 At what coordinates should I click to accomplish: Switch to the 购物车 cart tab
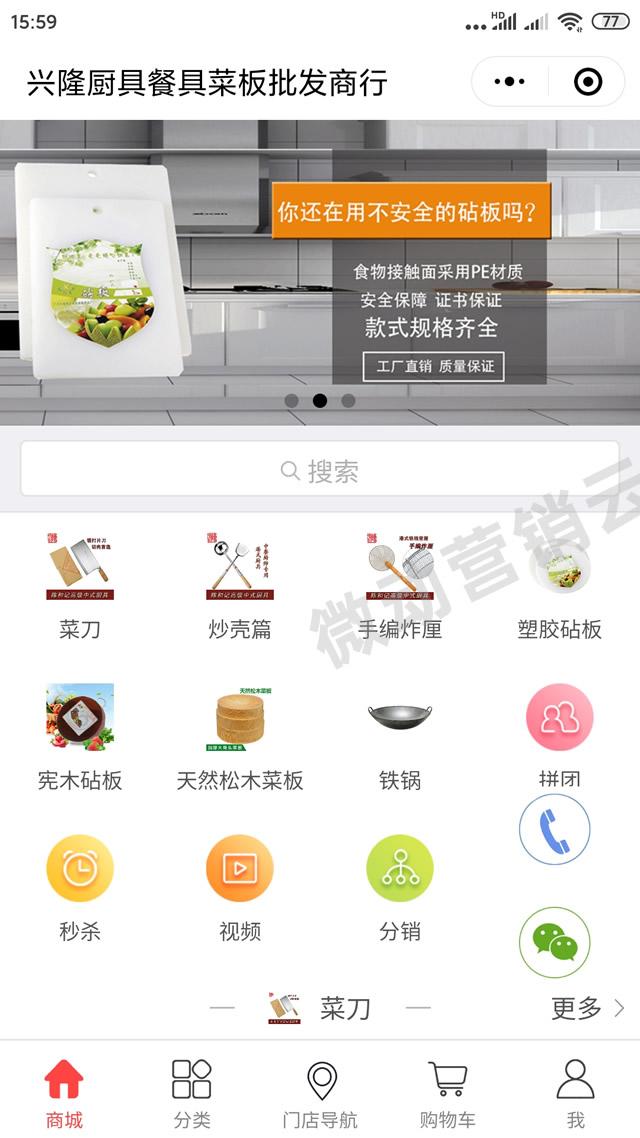tap(448, 1093)
